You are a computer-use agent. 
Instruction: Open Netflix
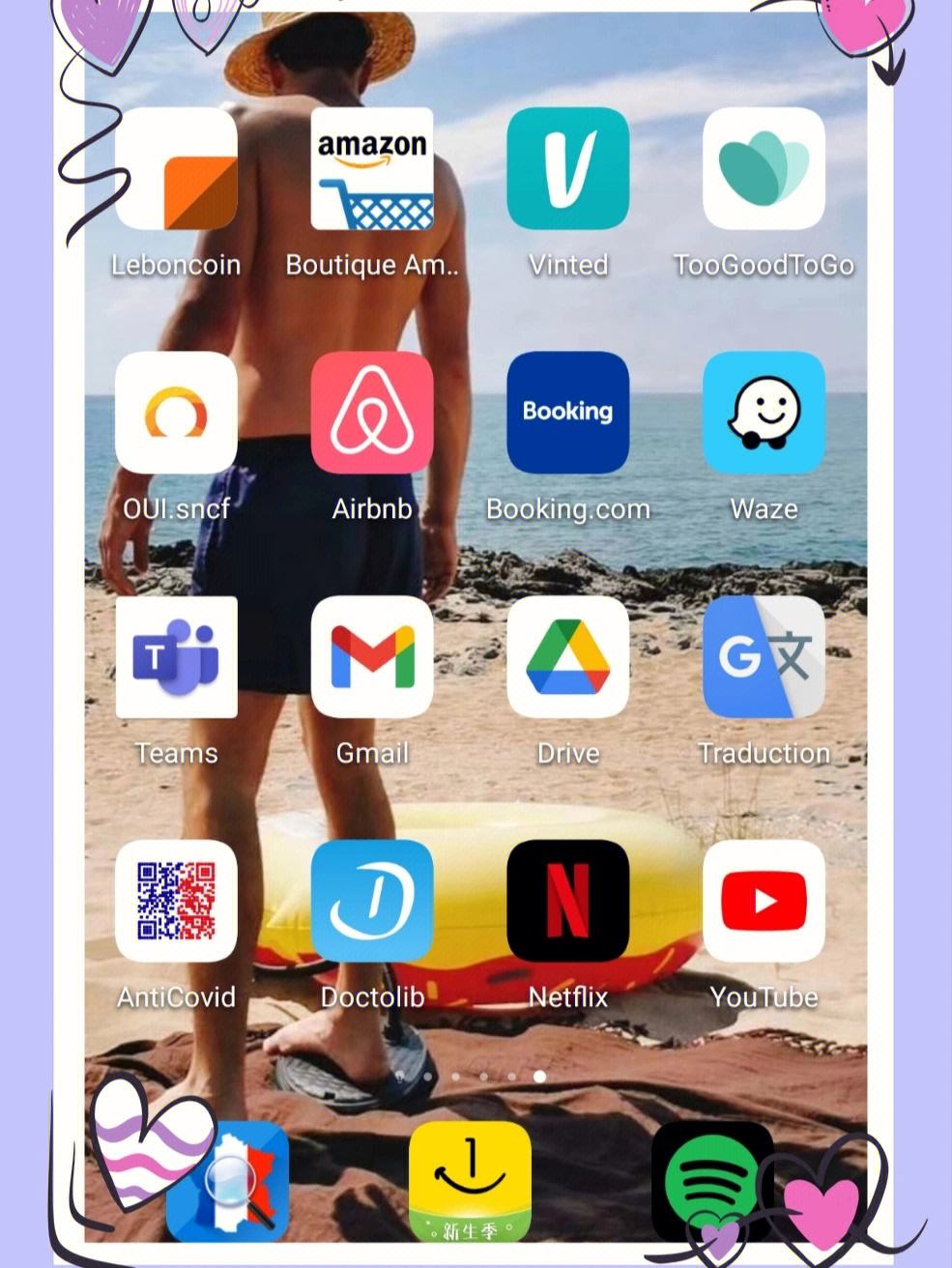point(568,901)
